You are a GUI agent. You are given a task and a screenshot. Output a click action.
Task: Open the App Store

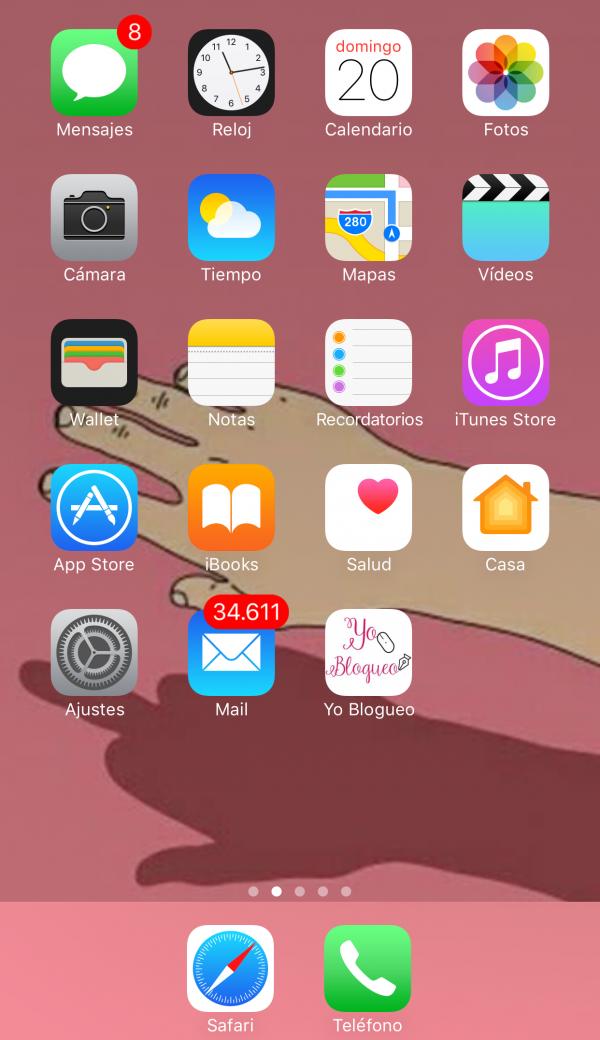pyautogui.click(x=94, y=508)
